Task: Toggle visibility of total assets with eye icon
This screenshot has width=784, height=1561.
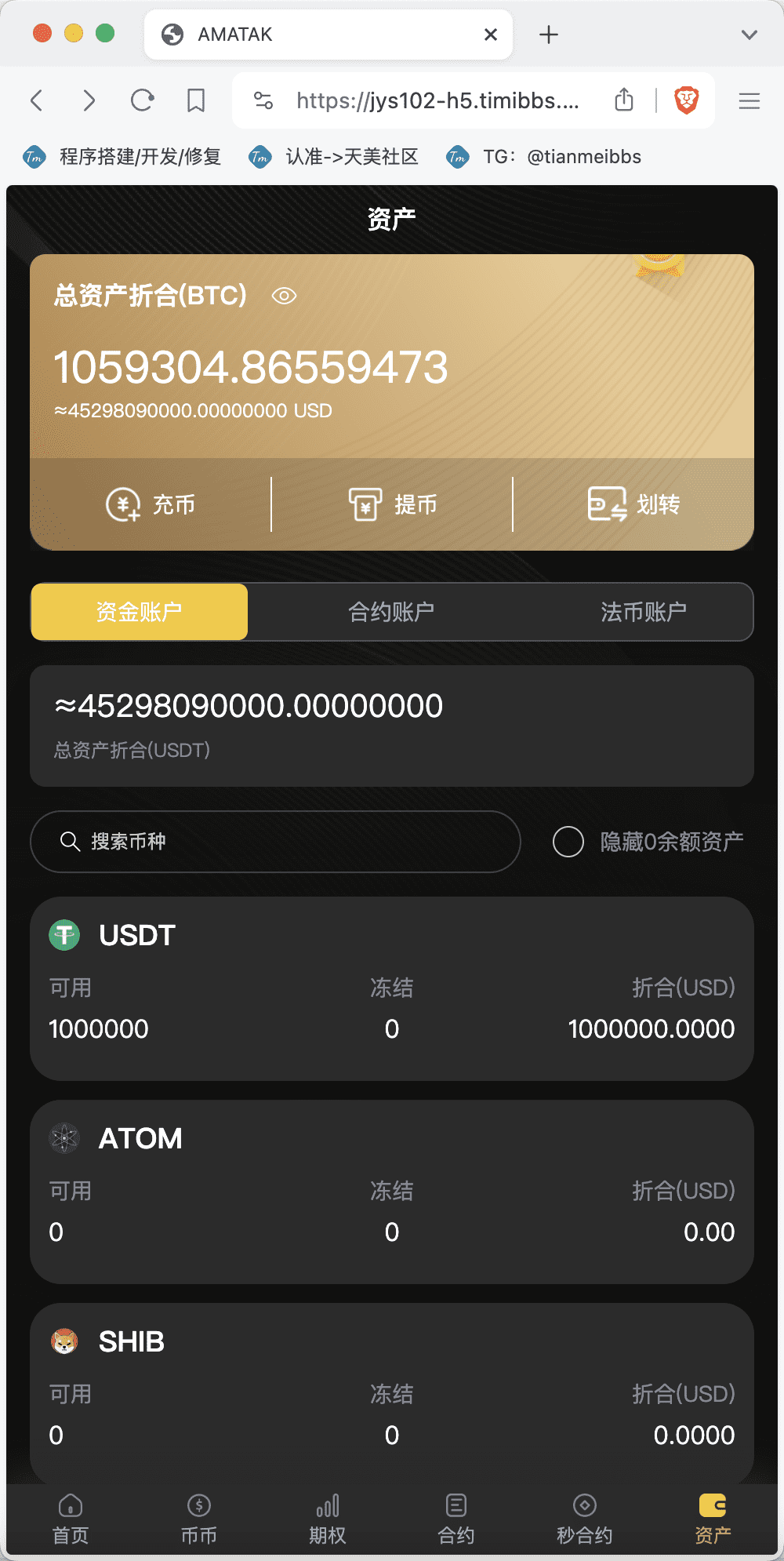Action: [x=284, y=296]
